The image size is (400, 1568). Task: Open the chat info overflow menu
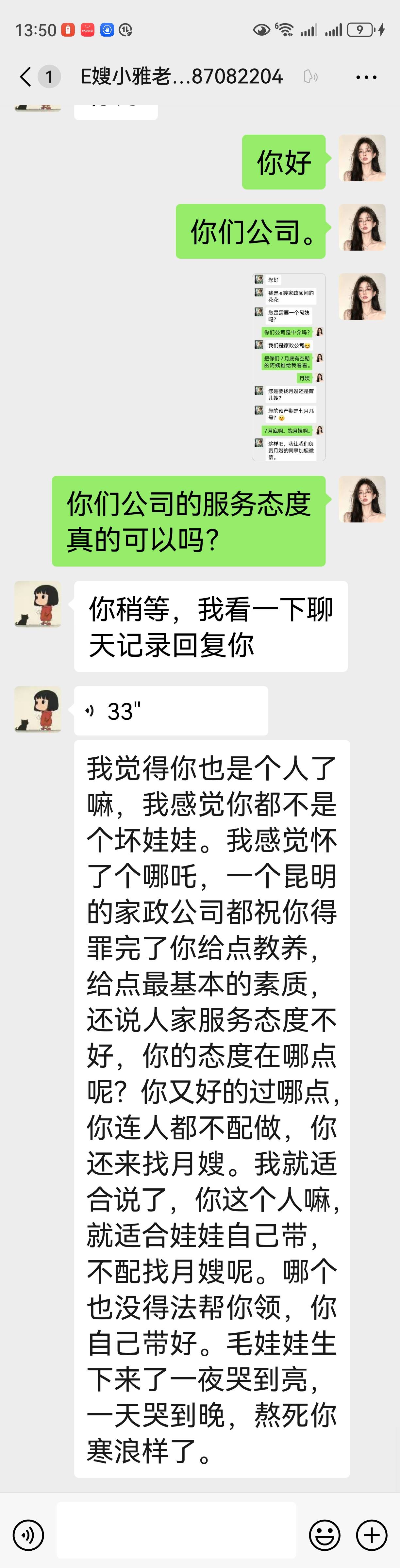coord(366,77)
